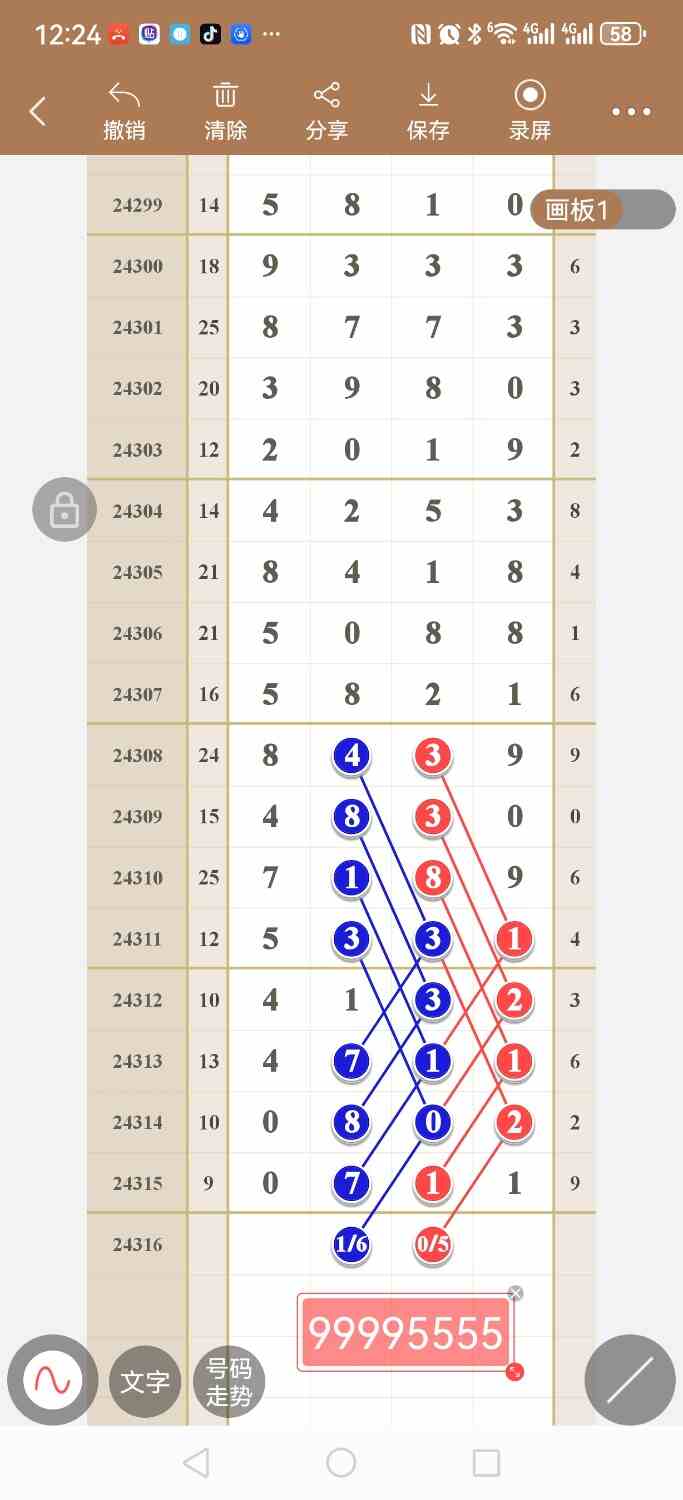This screenshot has height=1500, width=683.
Task: Select the 99995555 text box
Action: point(405,1333)
